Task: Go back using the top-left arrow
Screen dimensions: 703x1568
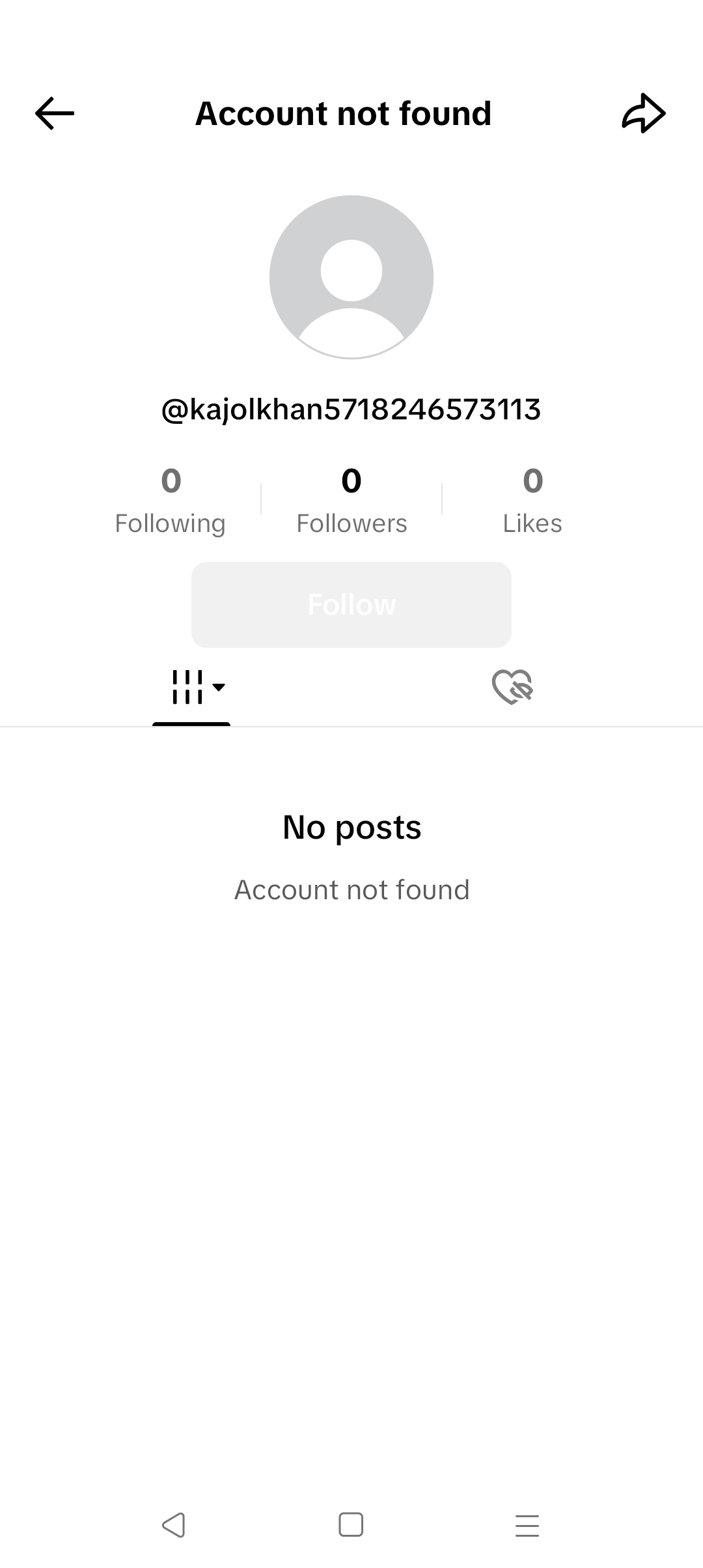Action: [55, 113]
